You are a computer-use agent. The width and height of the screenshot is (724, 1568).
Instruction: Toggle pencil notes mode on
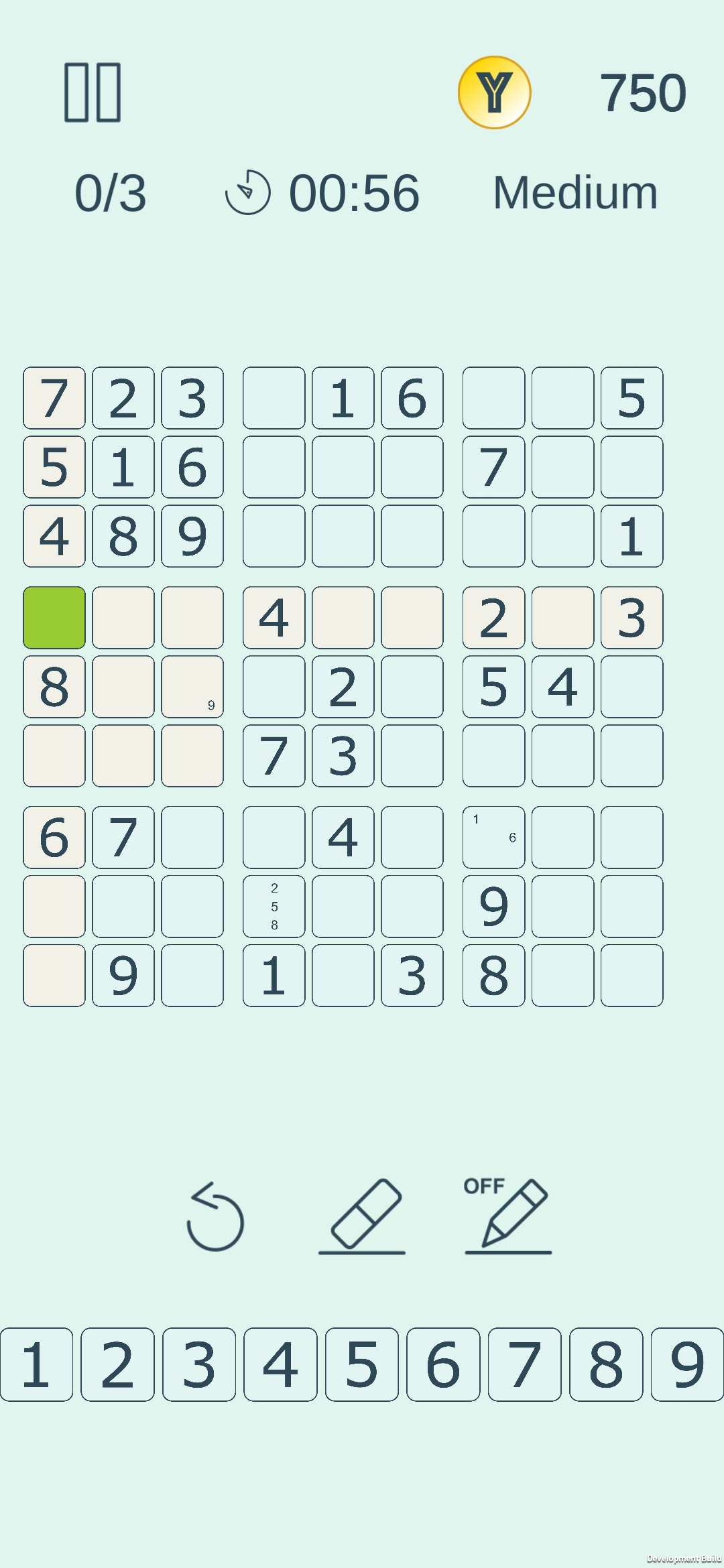(x=508, y=1216)
